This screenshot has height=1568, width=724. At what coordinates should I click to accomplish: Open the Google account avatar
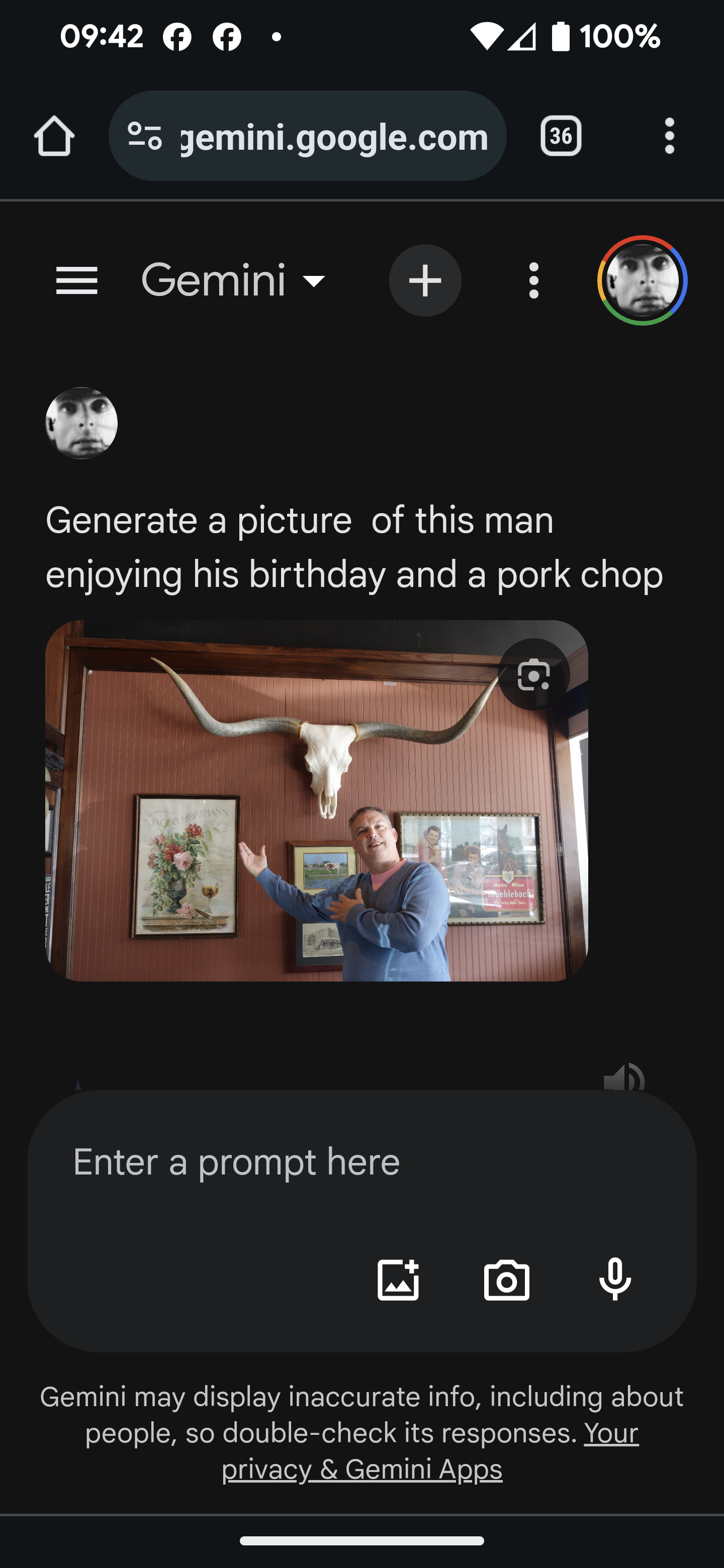(x=642, y=280)
